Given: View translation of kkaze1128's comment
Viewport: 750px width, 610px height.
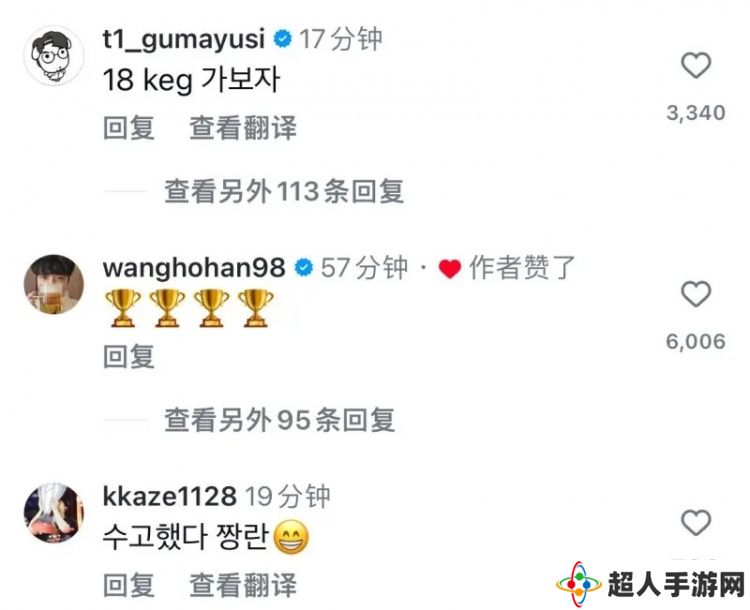Looking at the screenshot, I should 243,583.
